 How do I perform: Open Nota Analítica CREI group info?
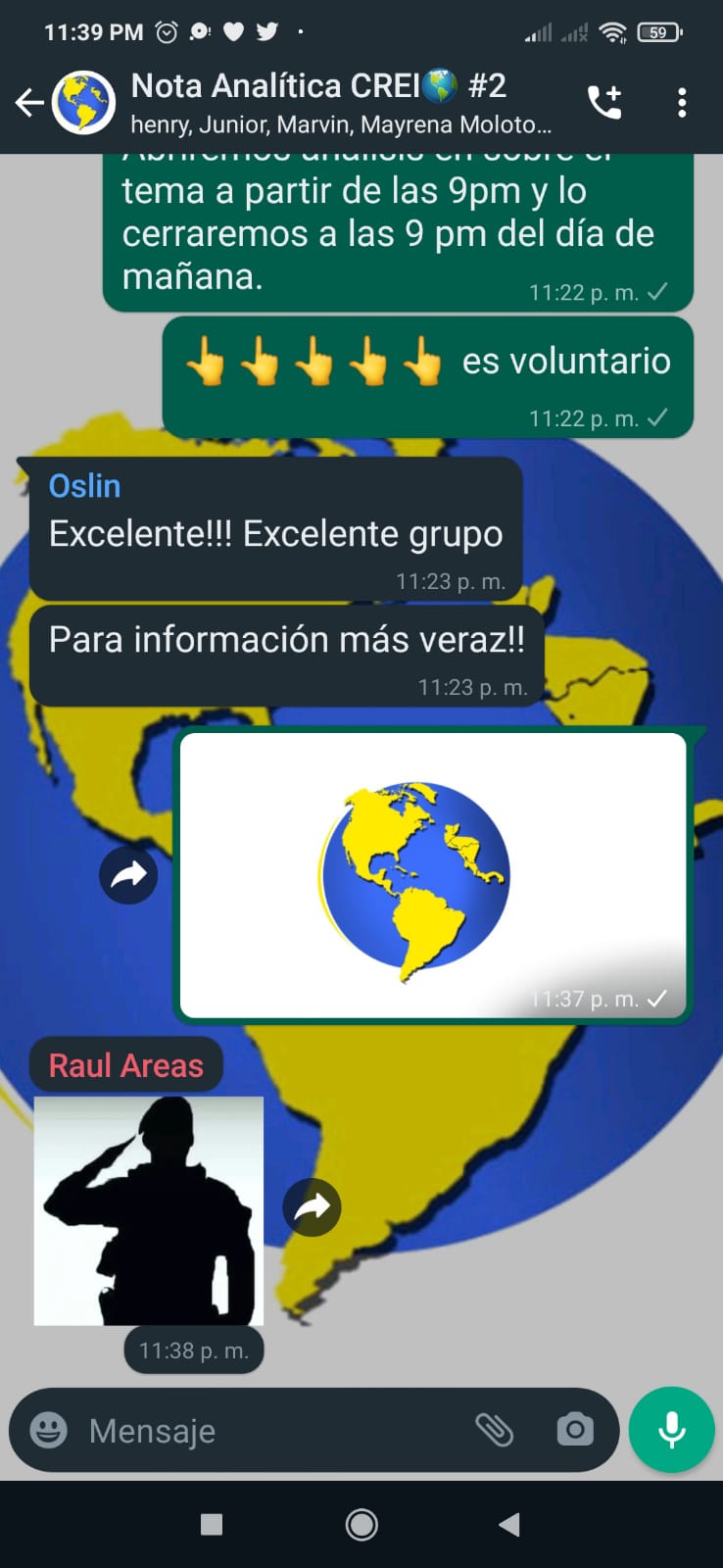[333, 102]
